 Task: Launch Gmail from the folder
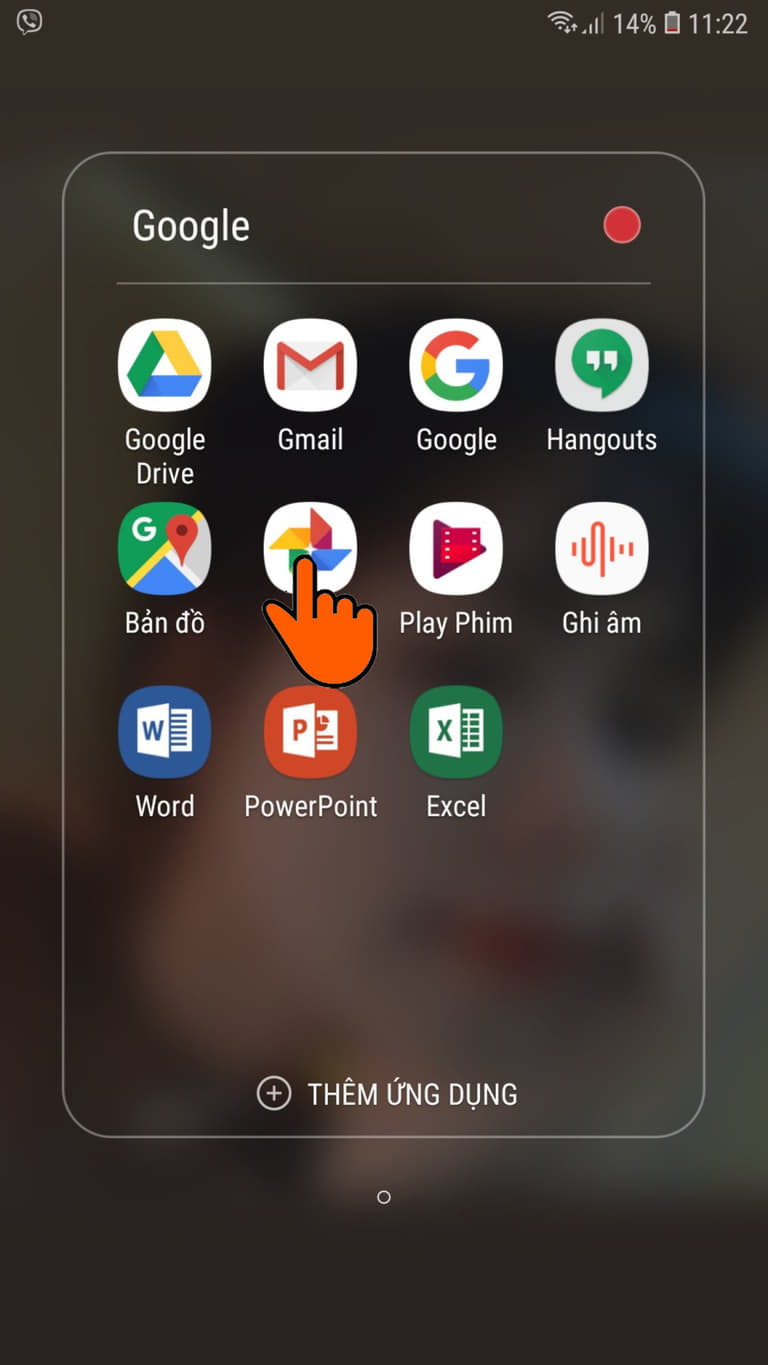pos(310,366)
